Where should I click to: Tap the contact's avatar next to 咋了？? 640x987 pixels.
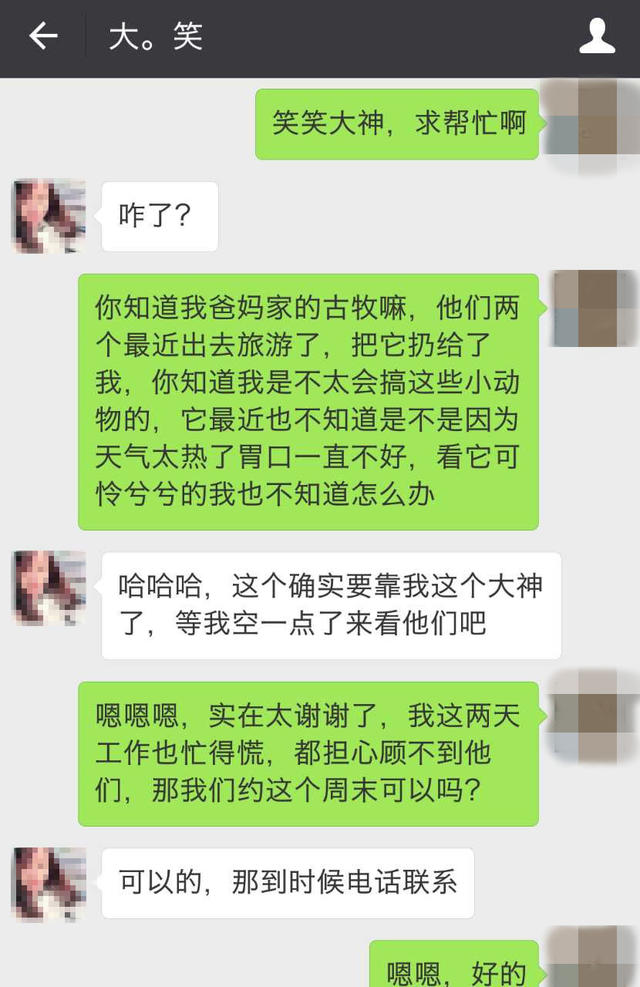click(x=48, y=215)
